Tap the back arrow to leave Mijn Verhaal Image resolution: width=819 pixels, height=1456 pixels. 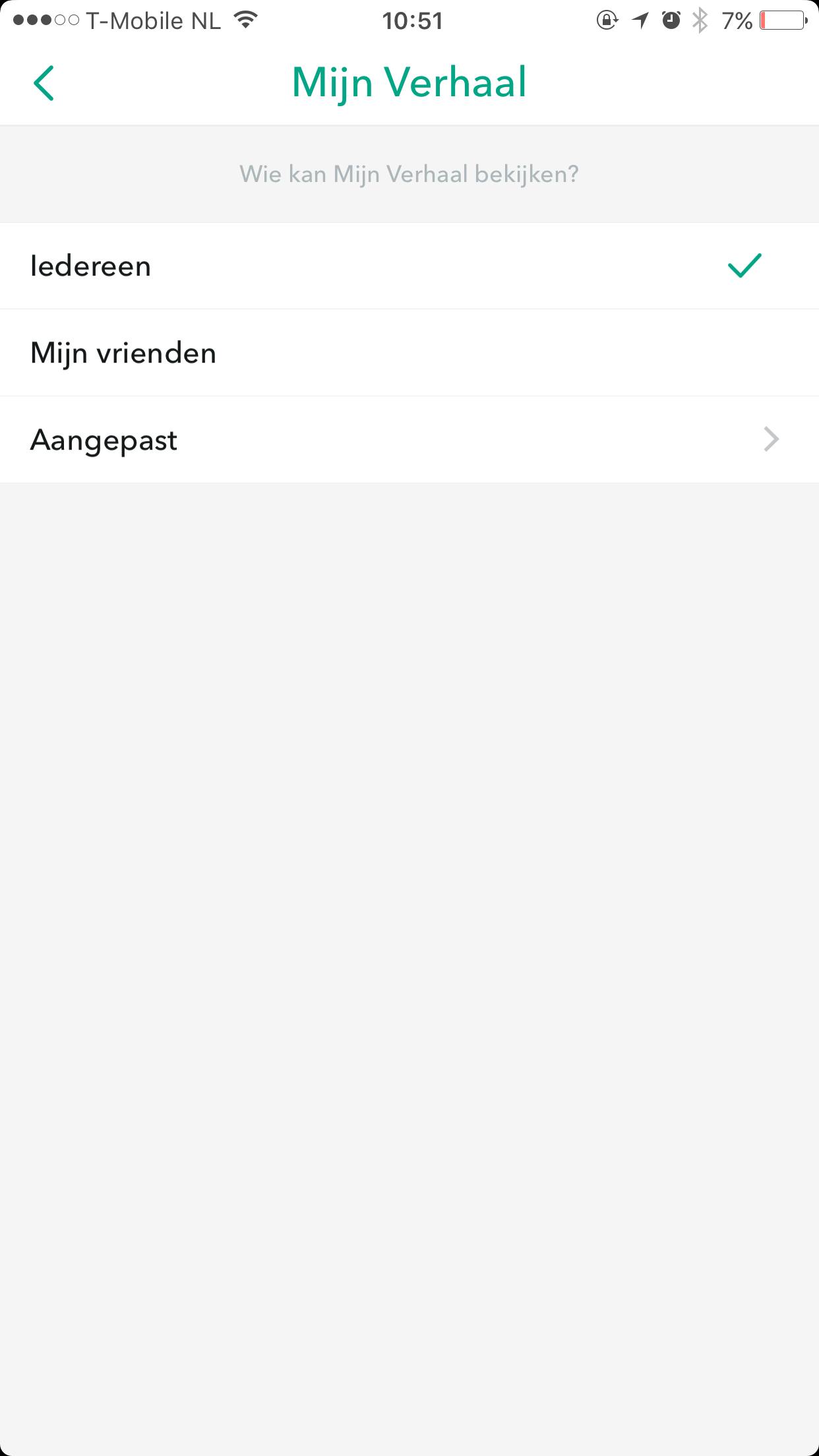(x=44, y=82)
